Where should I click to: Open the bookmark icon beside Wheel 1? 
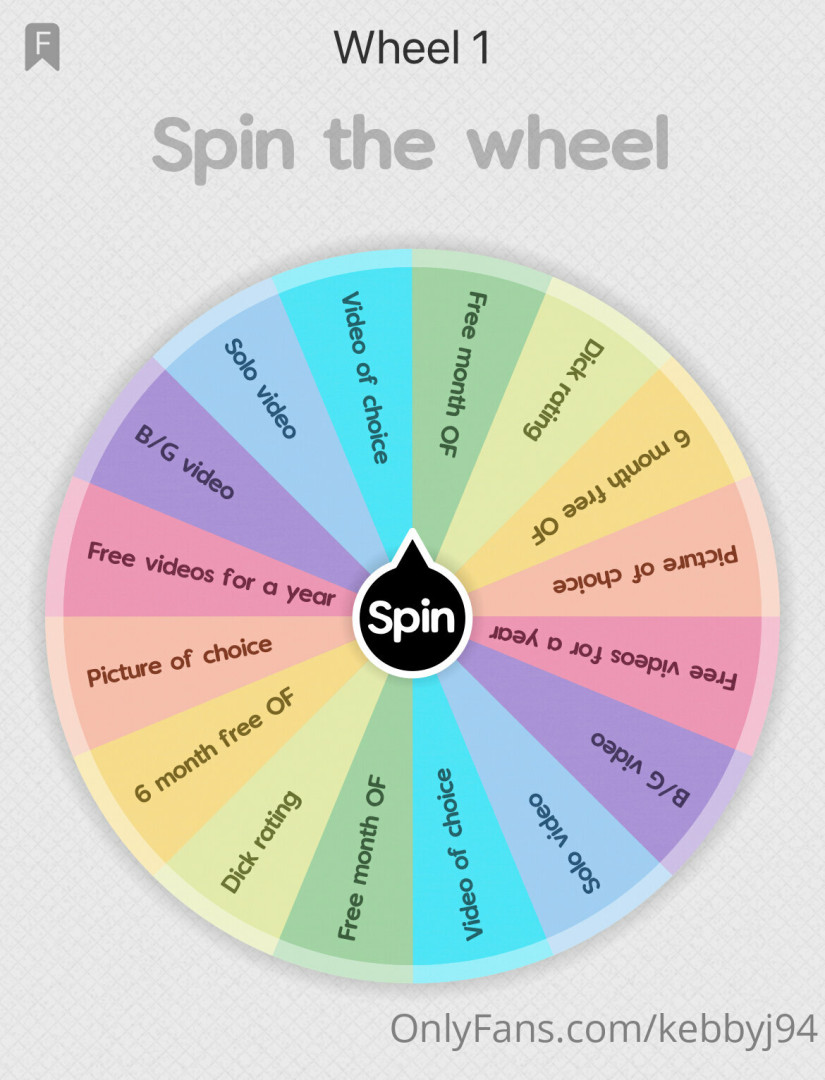tap(42, 47)
